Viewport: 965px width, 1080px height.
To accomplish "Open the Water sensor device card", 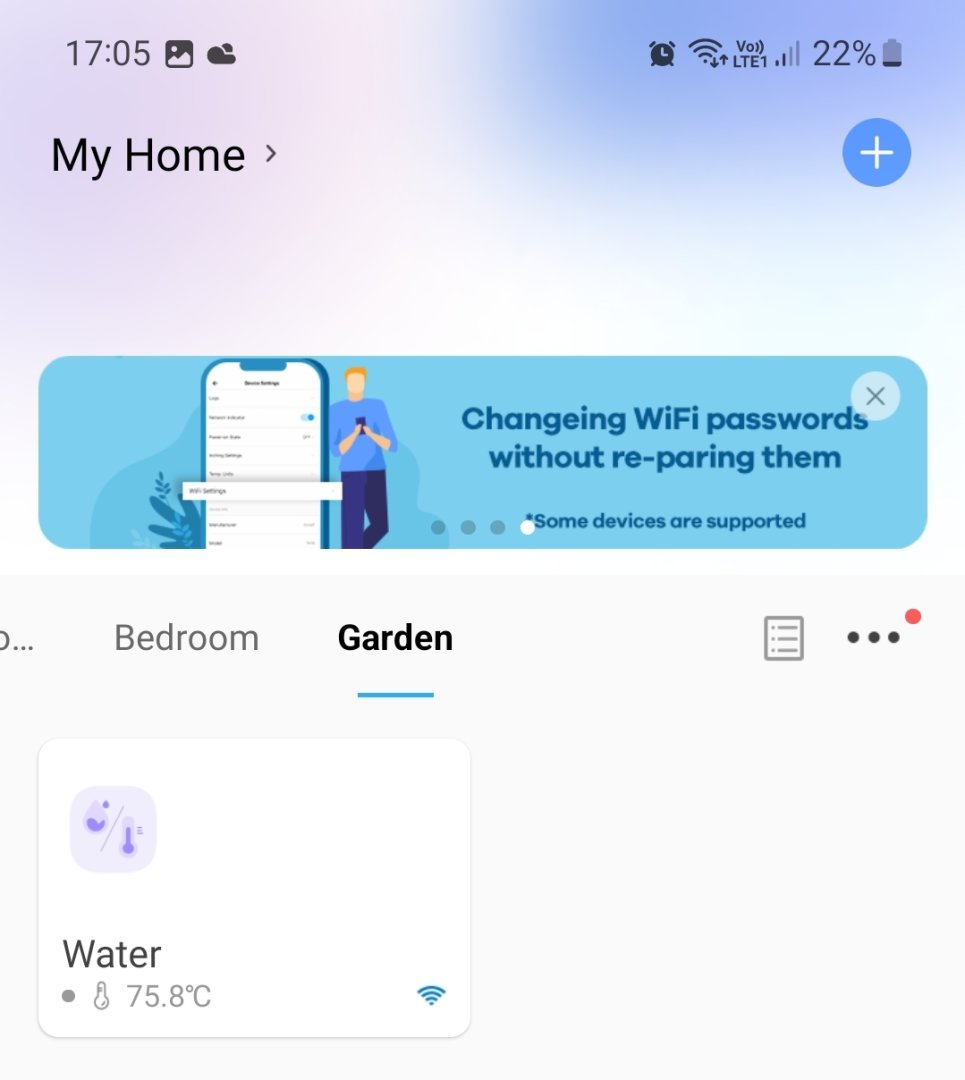I will [254, 888].
